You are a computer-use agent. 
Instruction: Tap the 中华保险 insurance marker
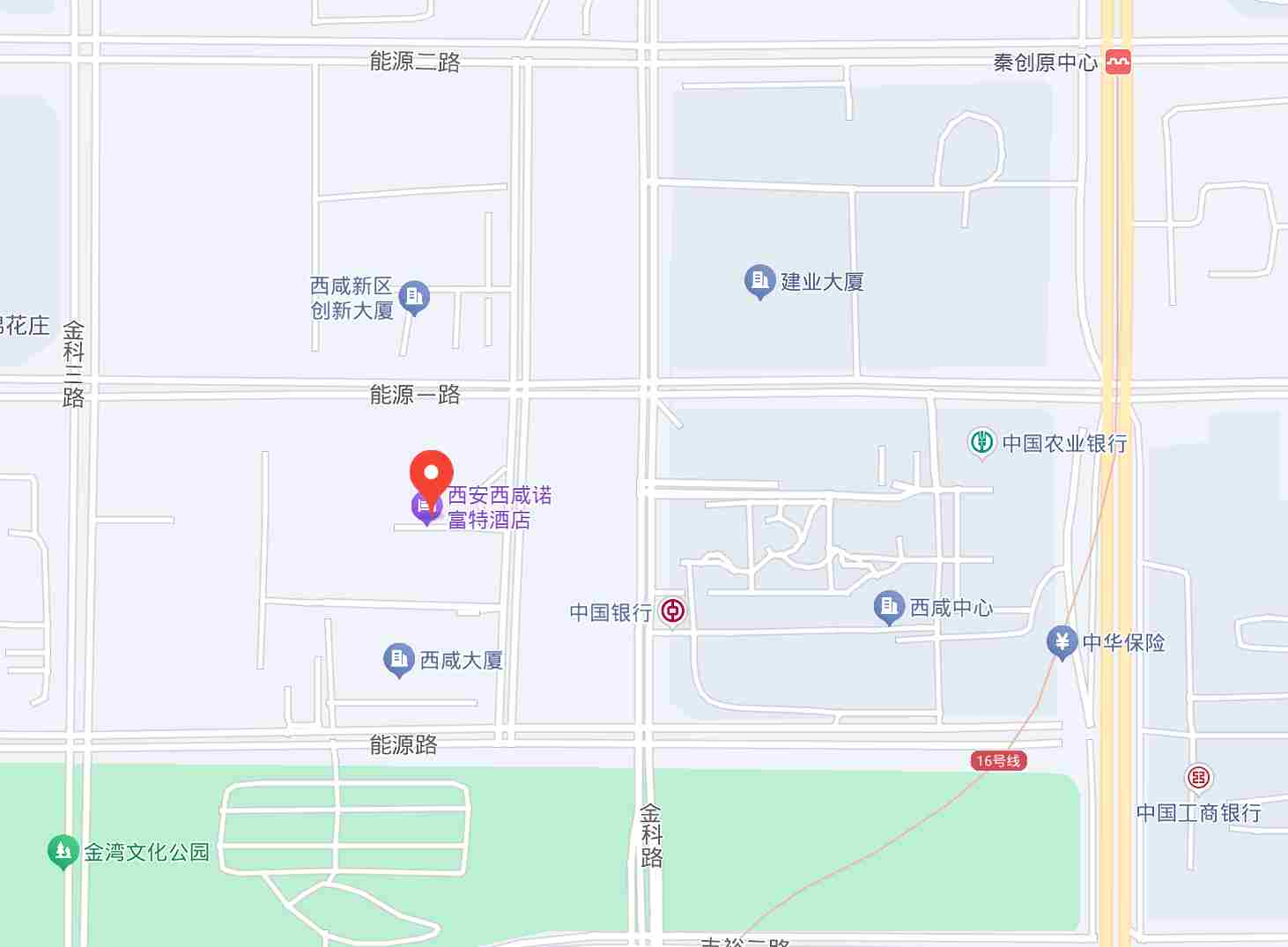coord(1062,642)
